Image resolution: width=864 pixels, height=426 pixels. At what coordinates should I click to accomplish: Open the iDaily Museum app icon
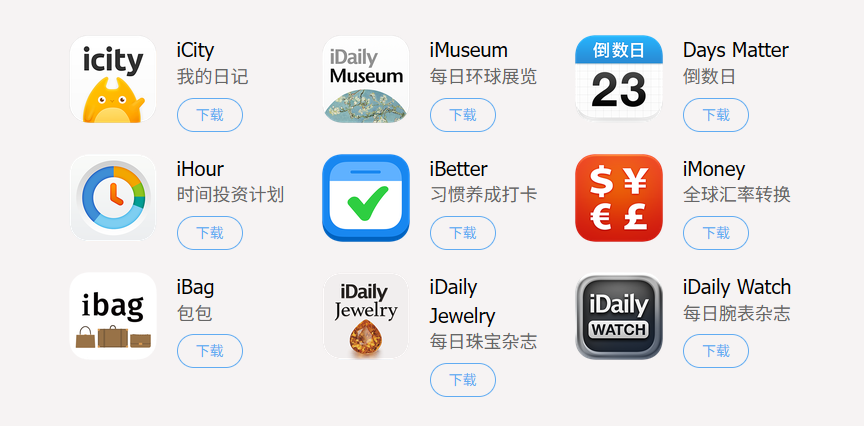(366, 79)
